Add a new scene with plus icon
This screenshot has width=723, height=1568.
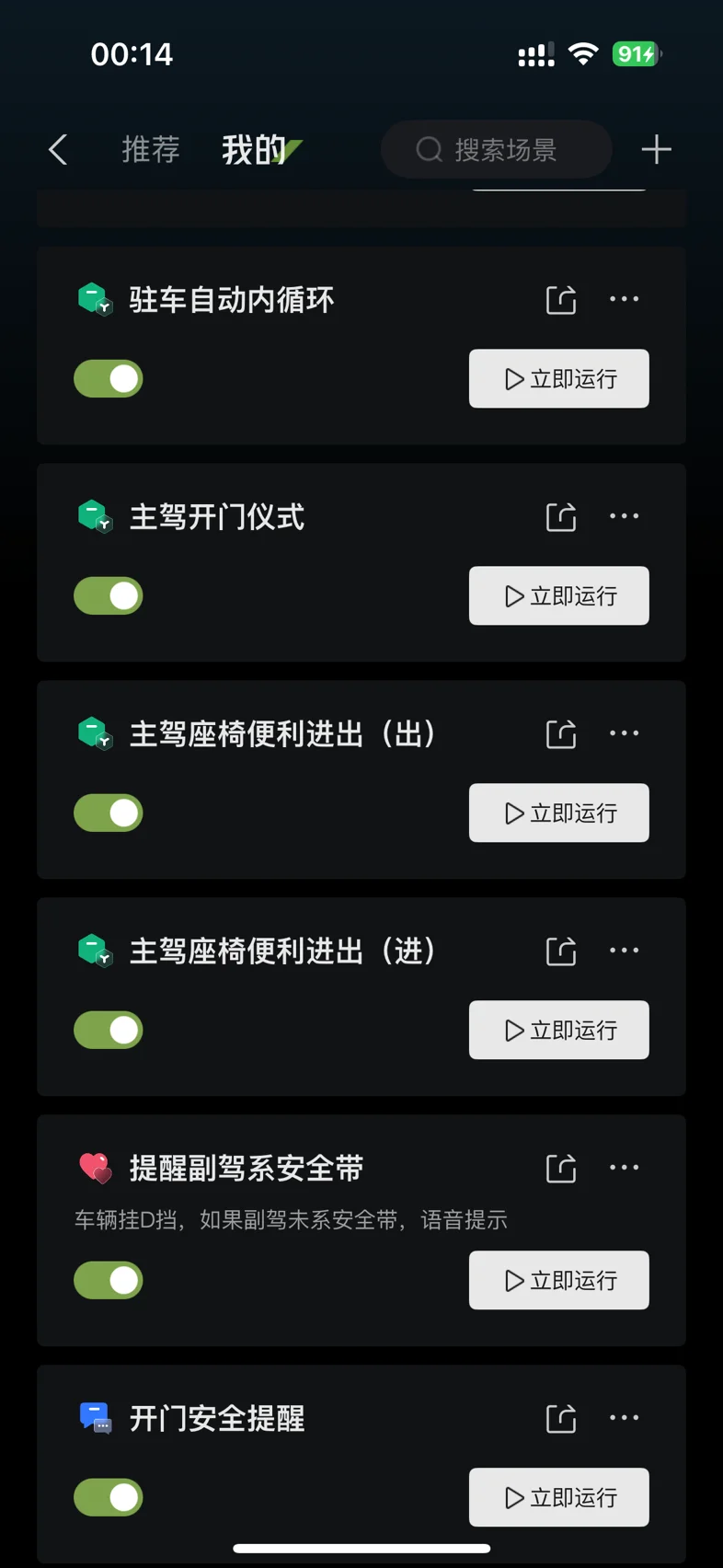[656, 149]
